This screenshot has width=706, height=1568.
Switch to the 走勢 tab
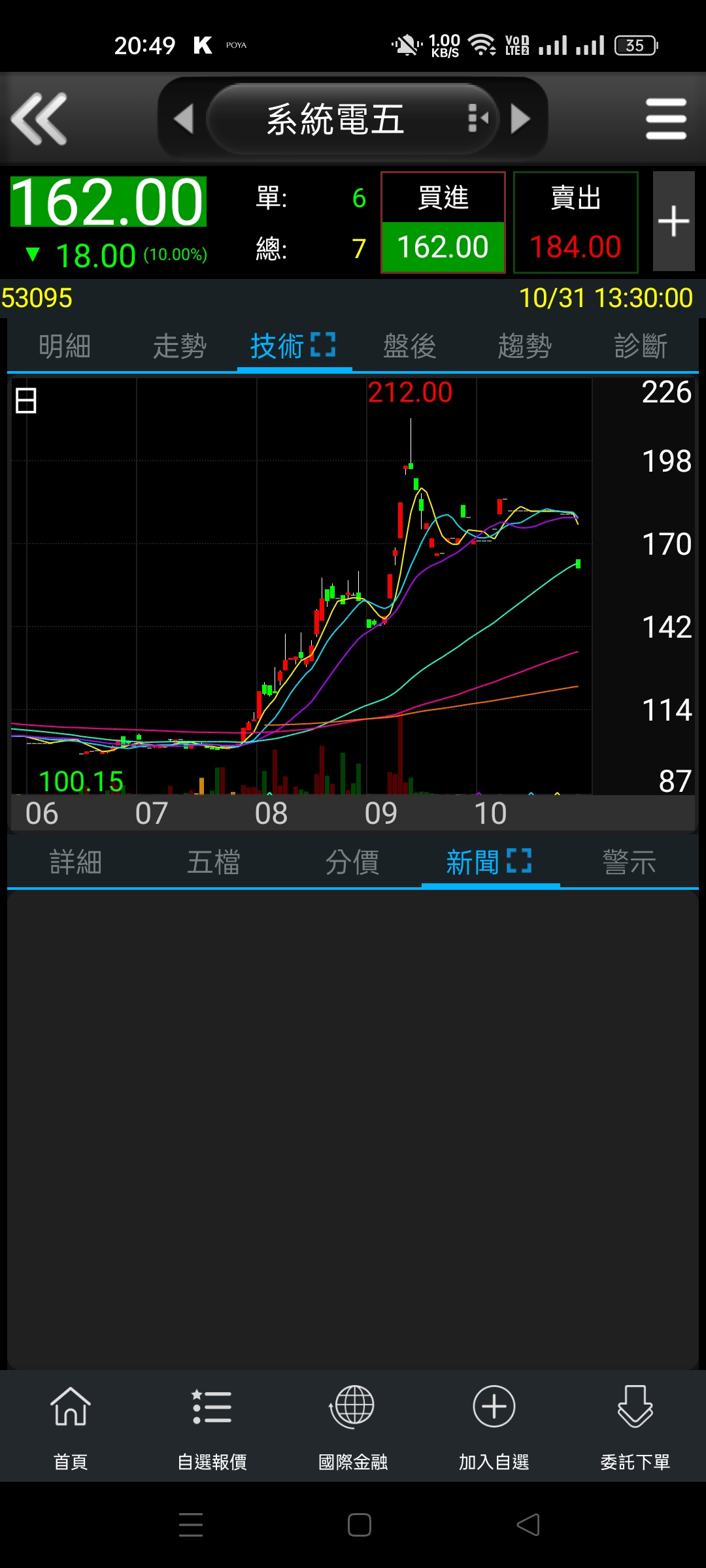(x=179, y=346)
